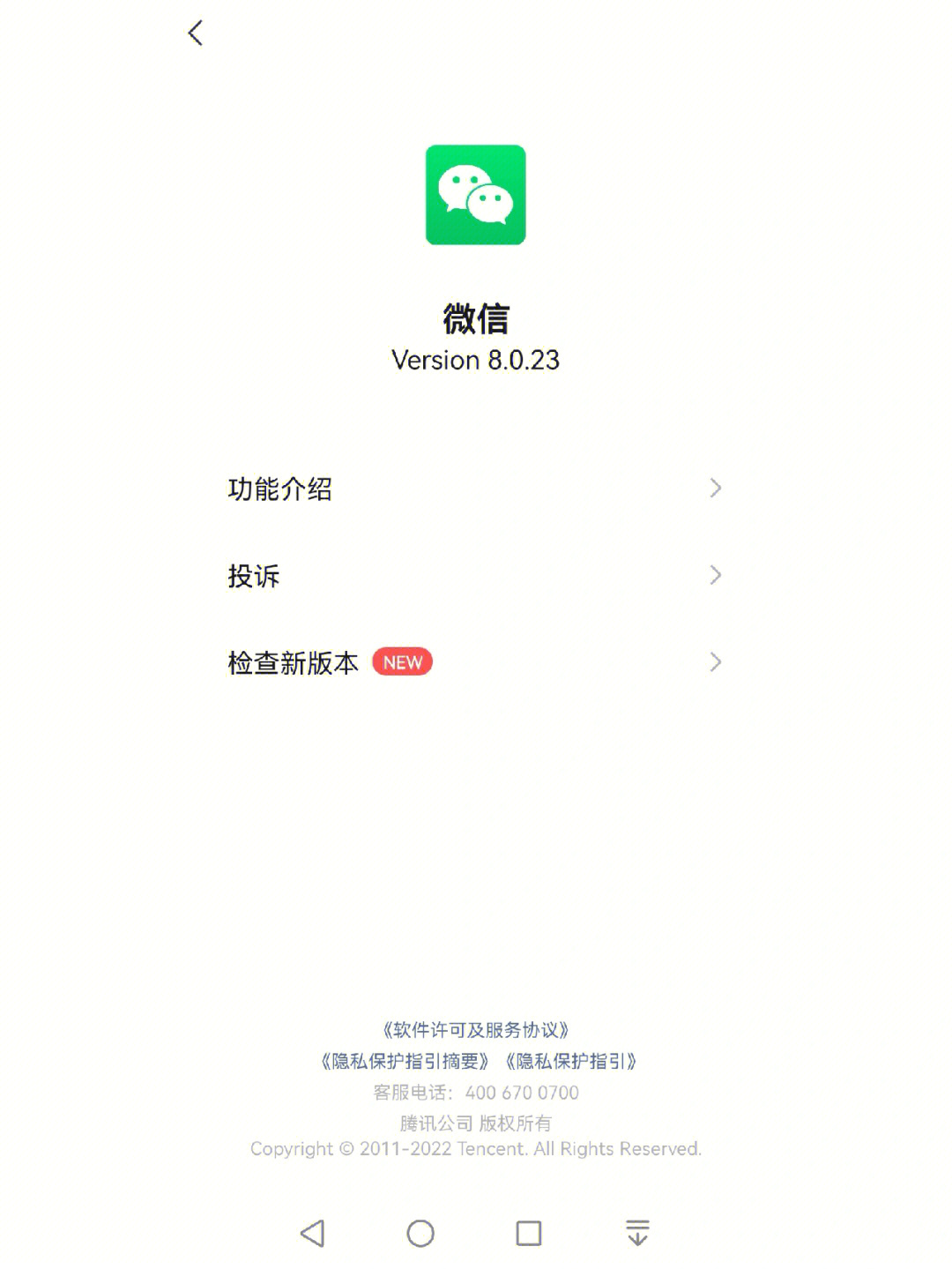Image resolution: width=952 pixels, height=1269 pixels.
Task: Go back using the top-left arrow
Action: (x=196, y=34)
